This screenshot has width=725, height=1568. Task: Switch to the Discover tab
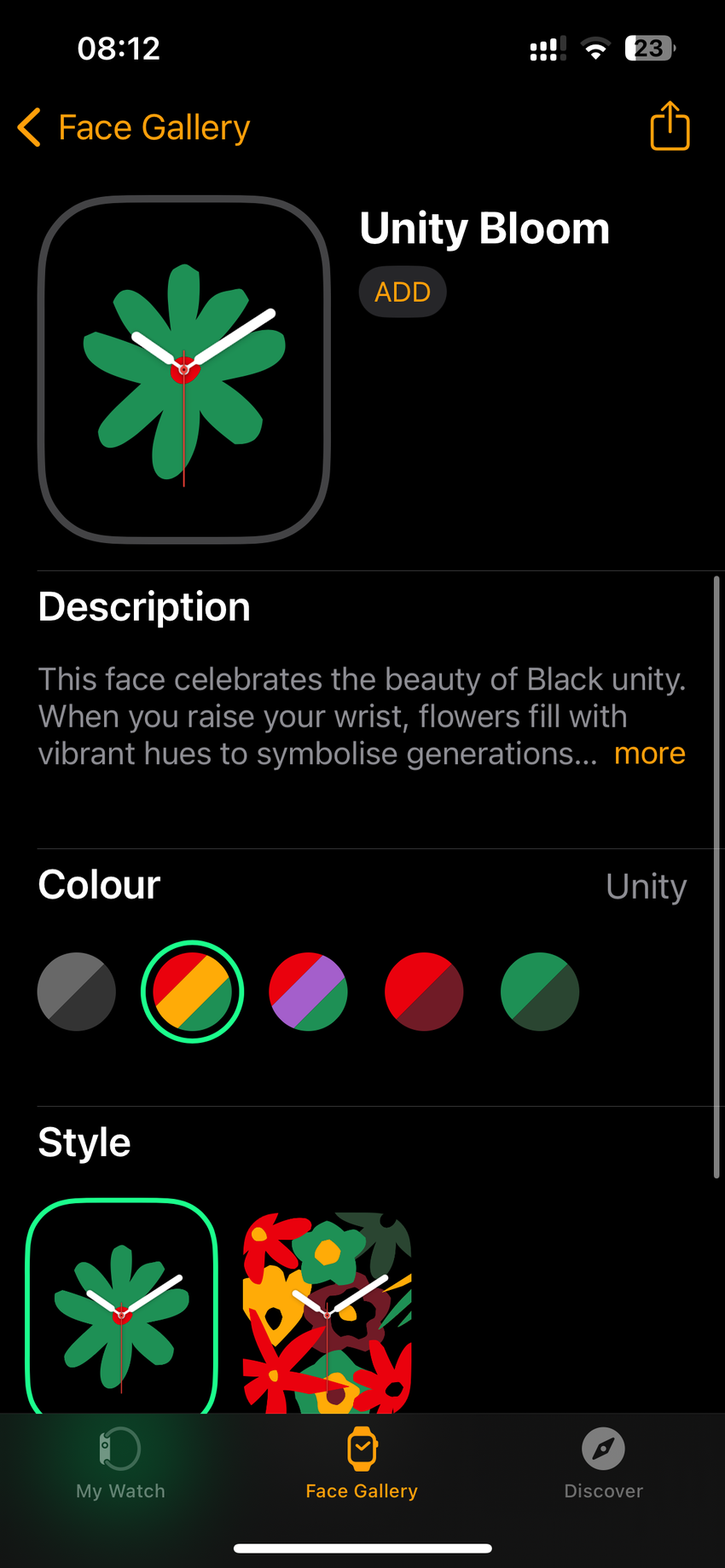pyautogui.click(x=603, y=1463)
